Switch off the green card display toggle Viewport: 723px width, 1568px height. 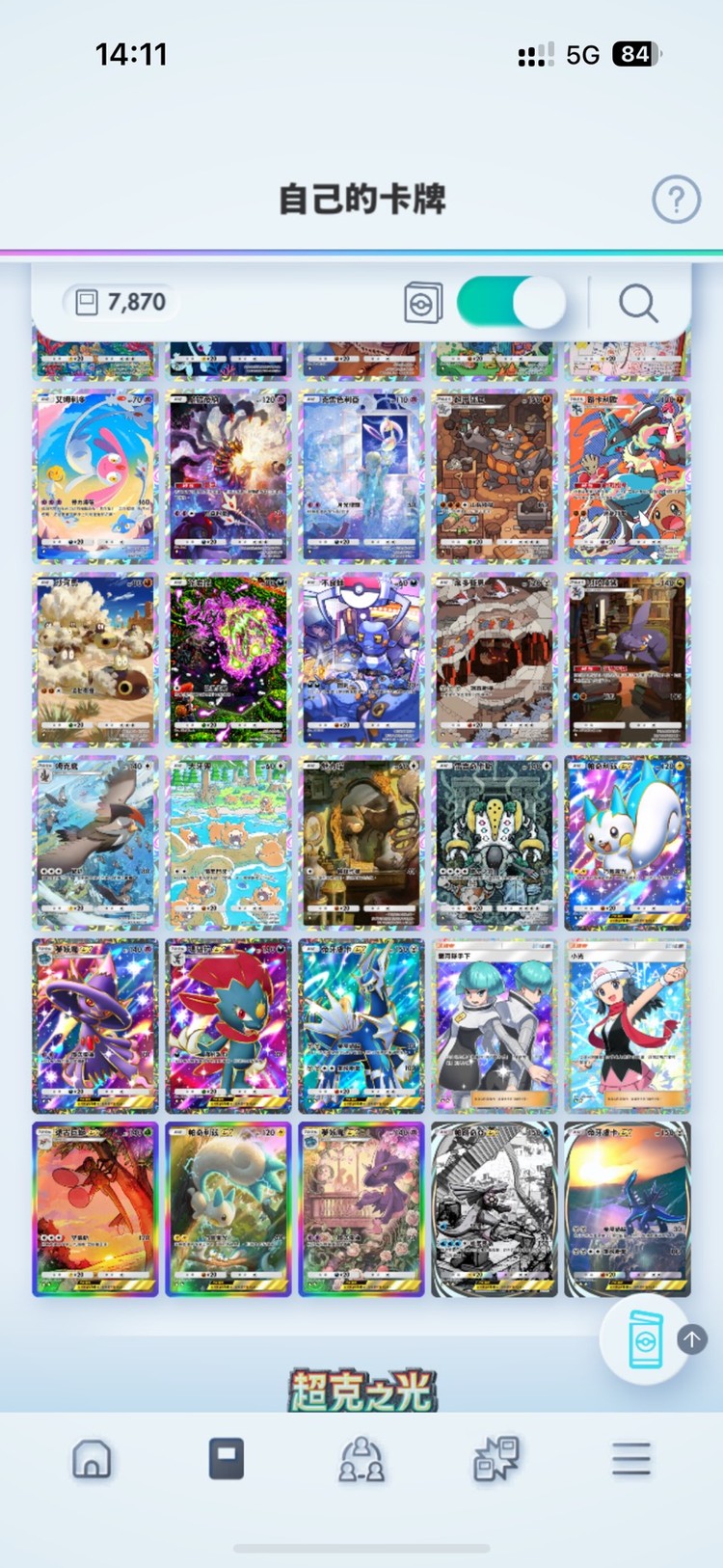click(x=510, y=303)
